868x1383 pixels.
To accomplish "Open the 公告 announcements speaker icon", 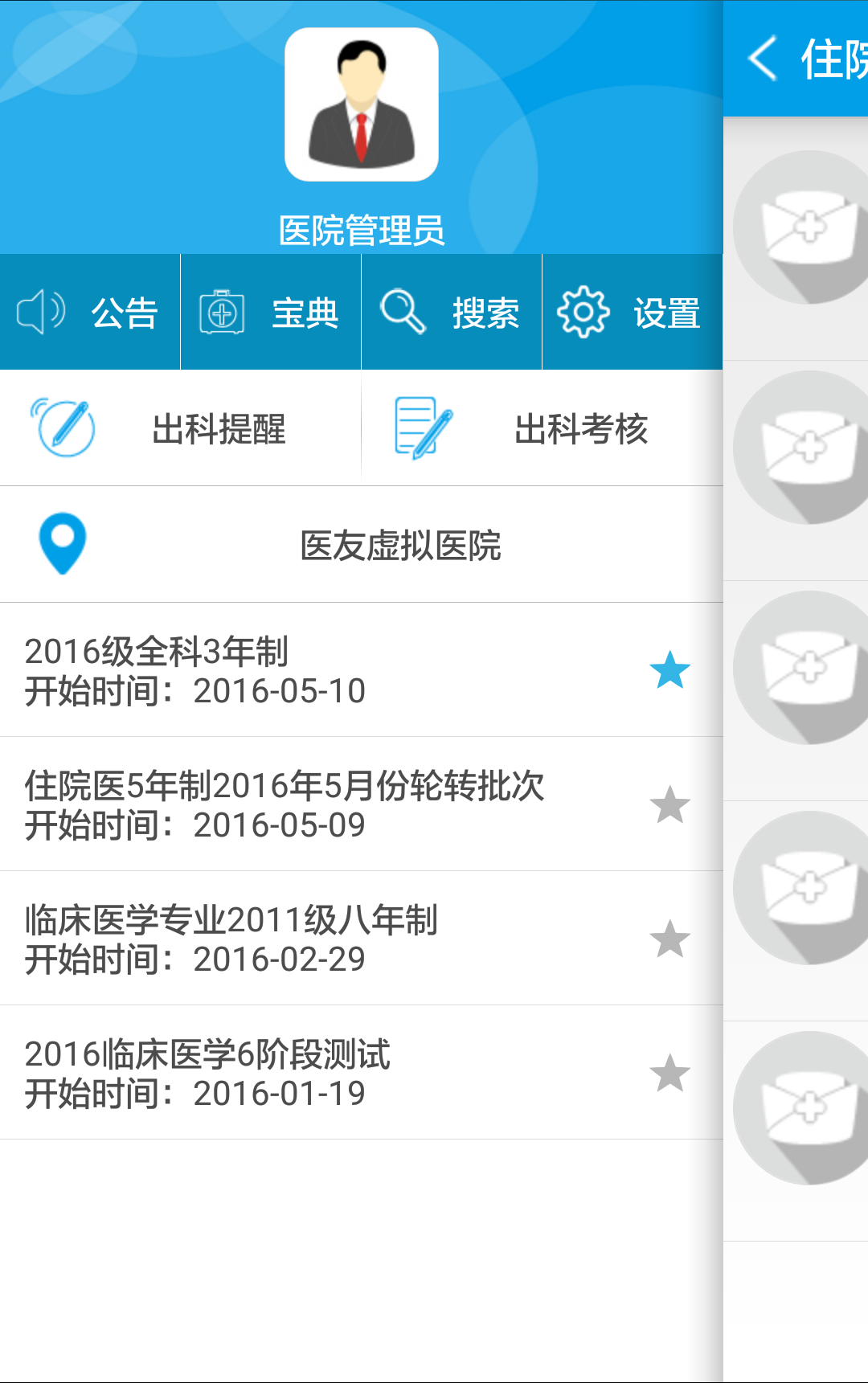I will (42, 311).
